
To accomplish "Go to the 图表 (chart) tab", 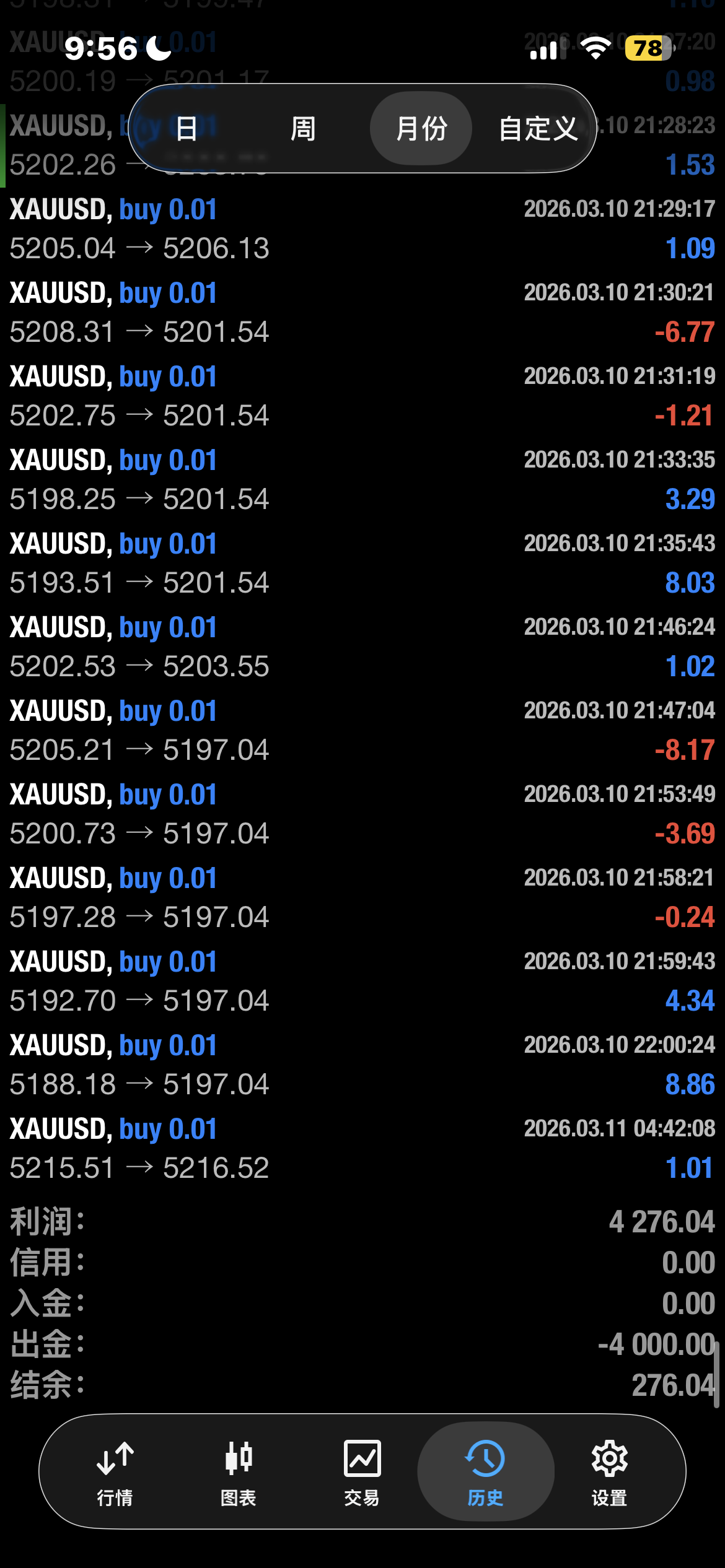I will point(239,1471).
